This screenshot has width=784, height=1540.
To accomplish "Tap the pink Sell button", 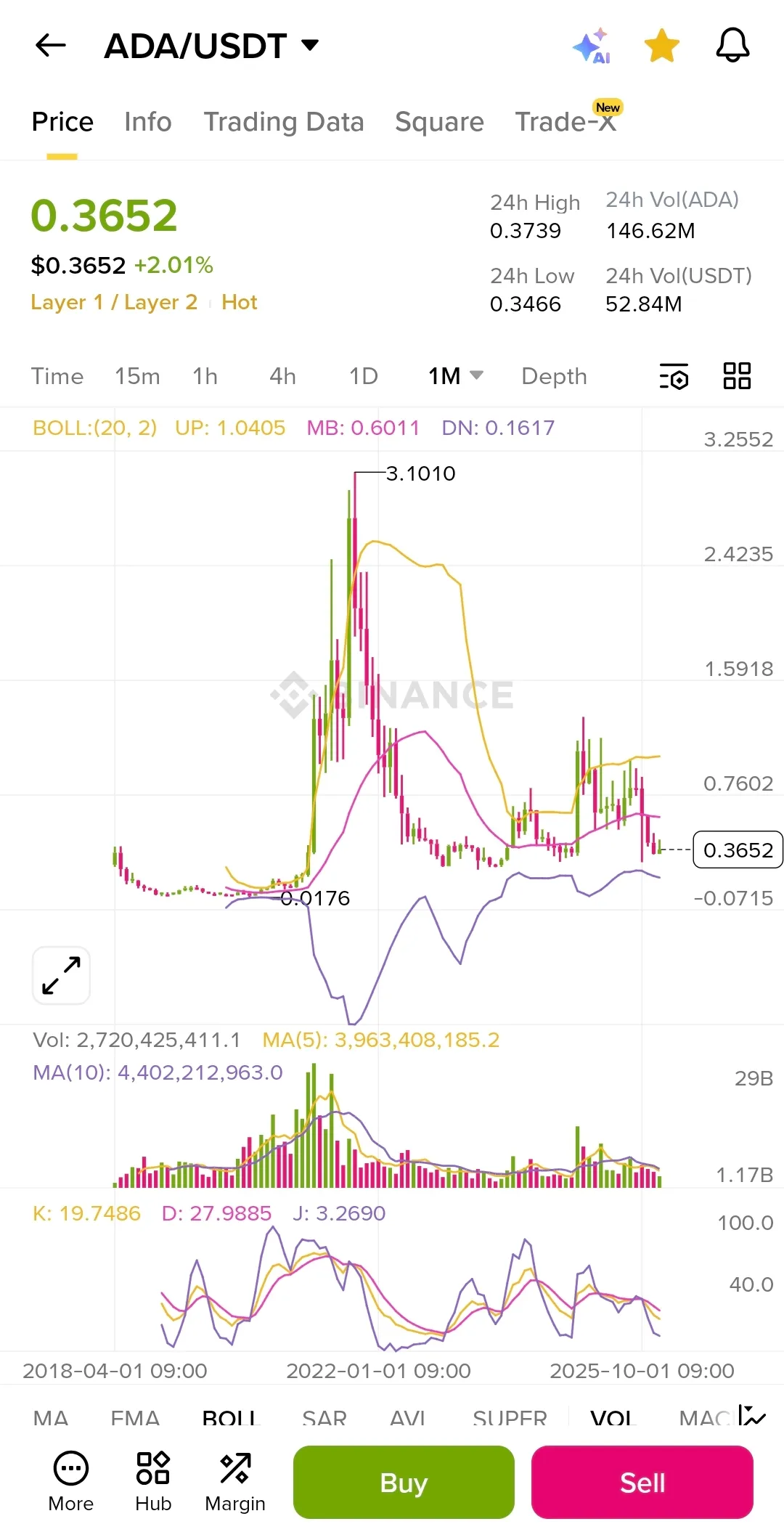I will click(642, 1482).
